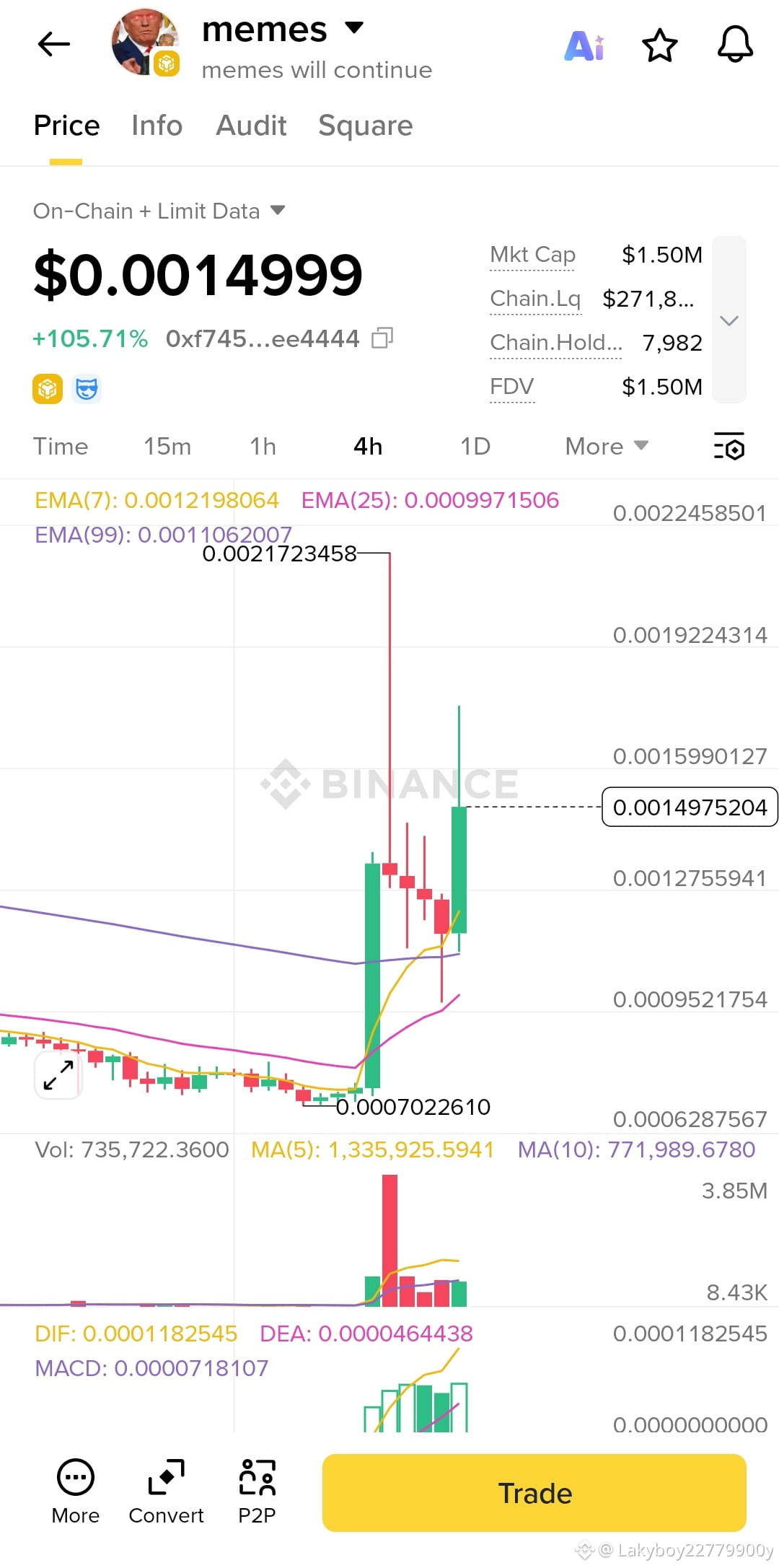The width and height of the screenshot is (779, 1568).
Task: Expand the chart to fullscreen
Action: (58, 1075)
